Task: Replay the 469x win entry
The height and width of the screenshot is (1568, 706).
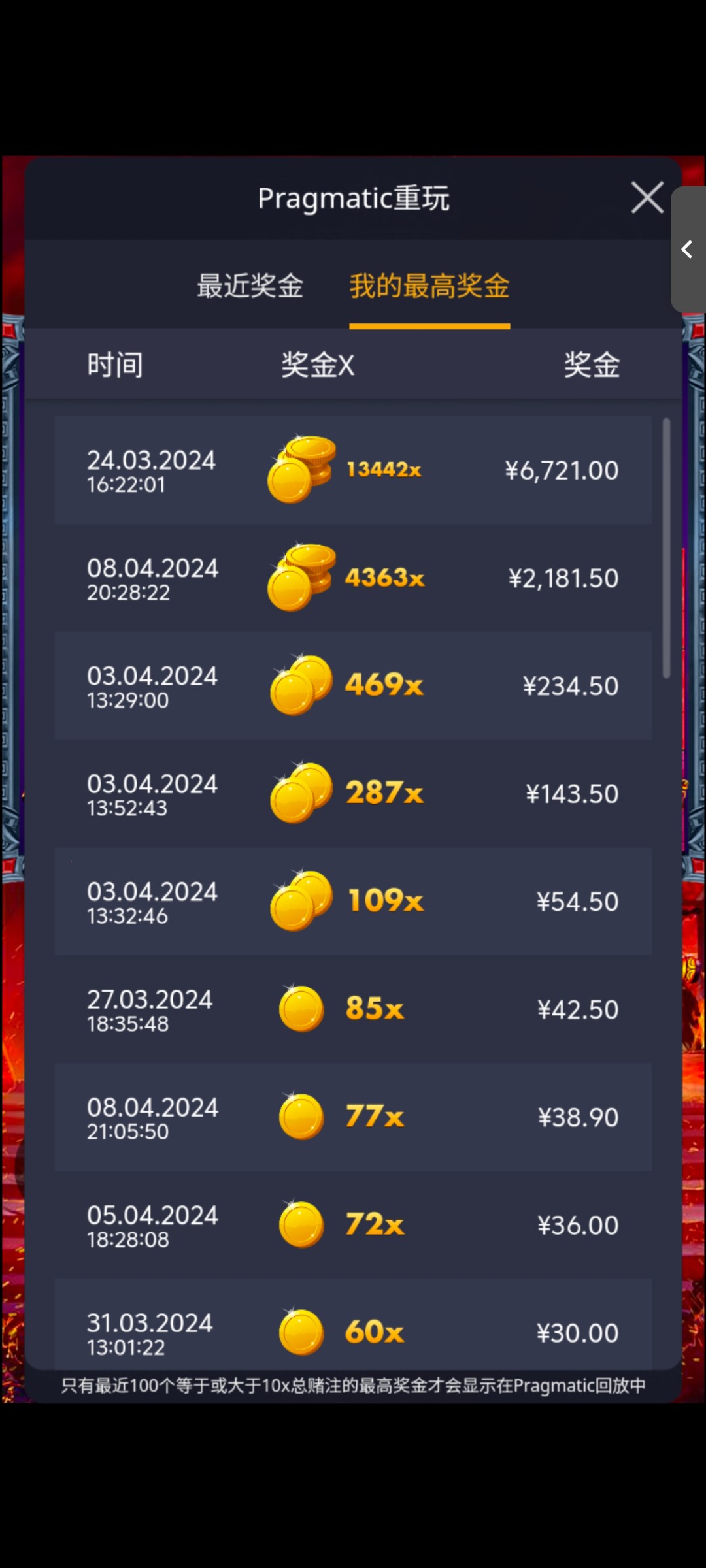Action: coord(353,686)
